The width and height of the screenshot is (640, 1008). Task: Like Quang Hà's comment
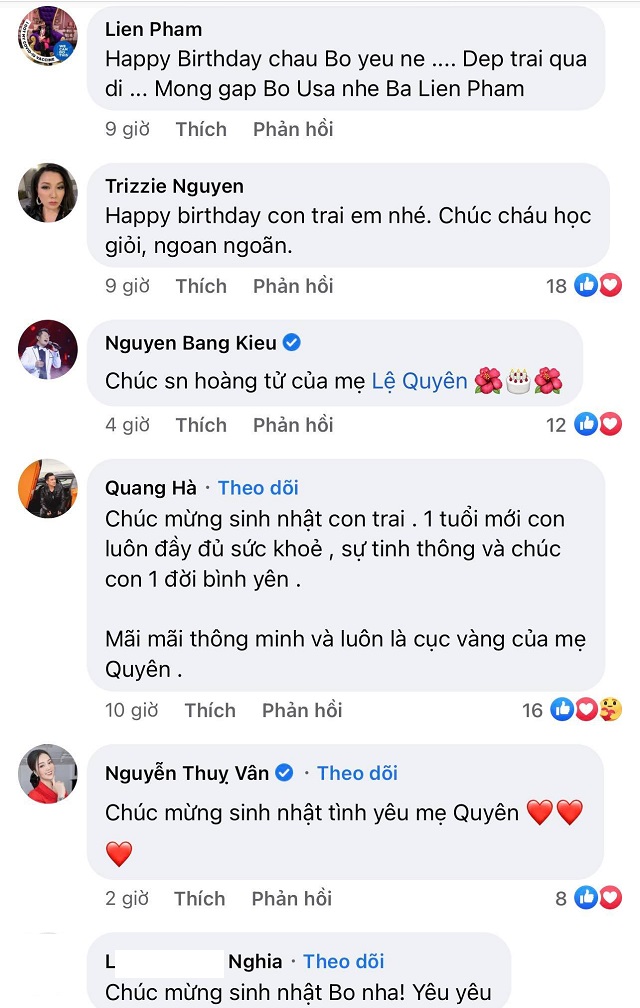click(210, 710)
